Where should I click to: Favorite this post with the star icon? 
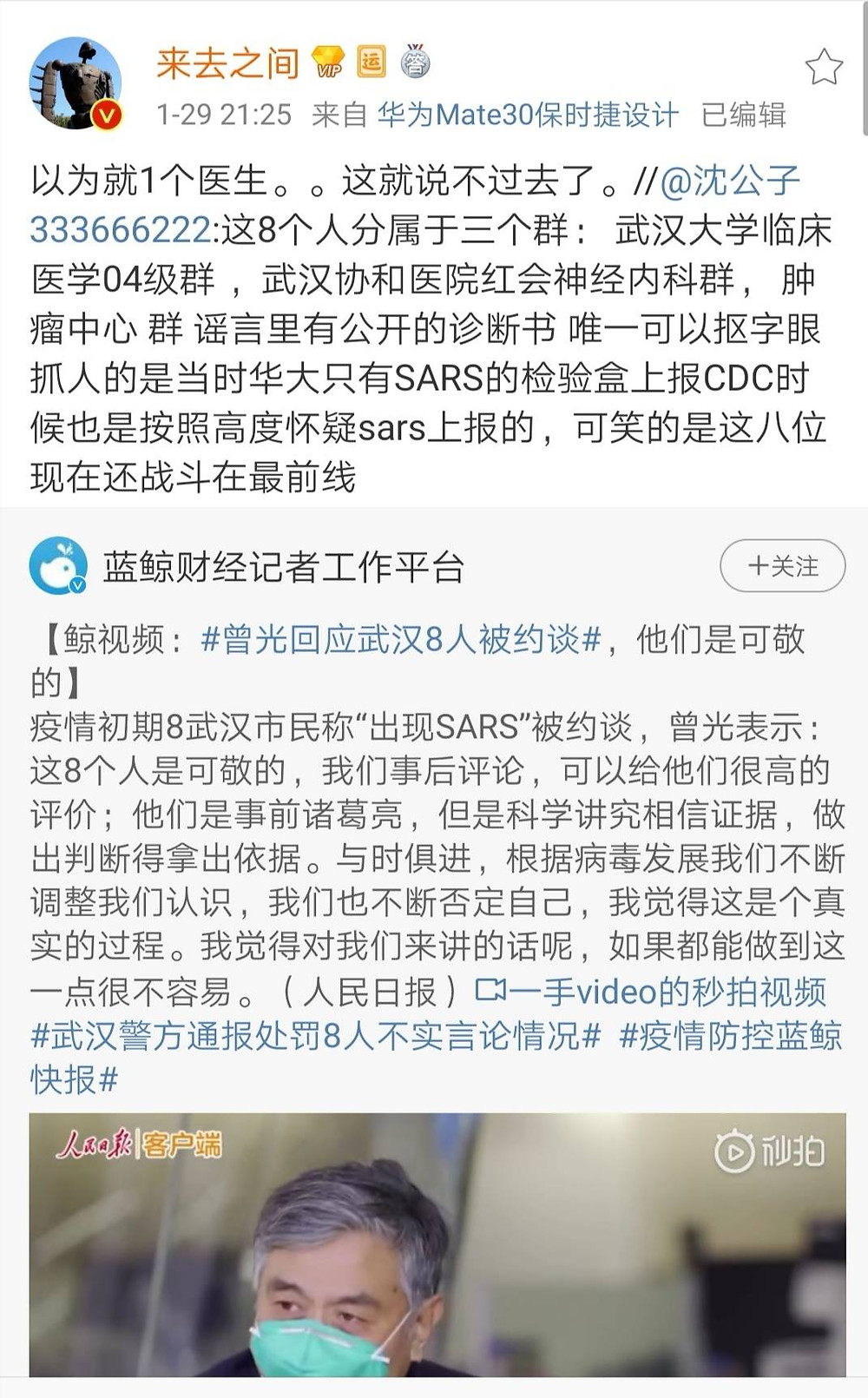click(823, 68)
